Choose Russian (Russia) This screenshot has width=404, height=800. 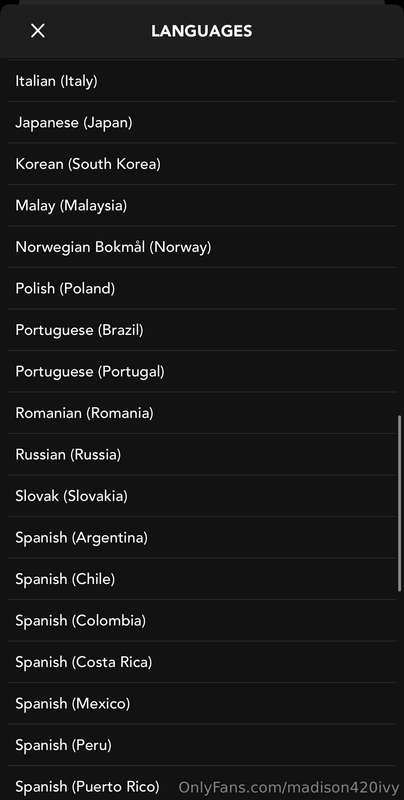[202, 455]
